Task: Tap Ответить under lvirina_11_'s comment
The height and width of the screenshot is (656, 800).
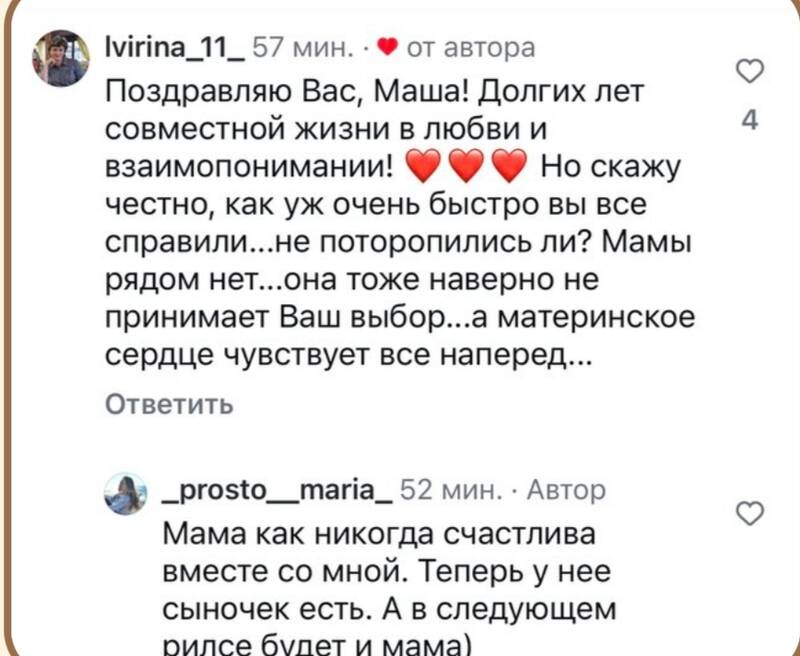Action: pyautogui.click(x=170, y=404)
